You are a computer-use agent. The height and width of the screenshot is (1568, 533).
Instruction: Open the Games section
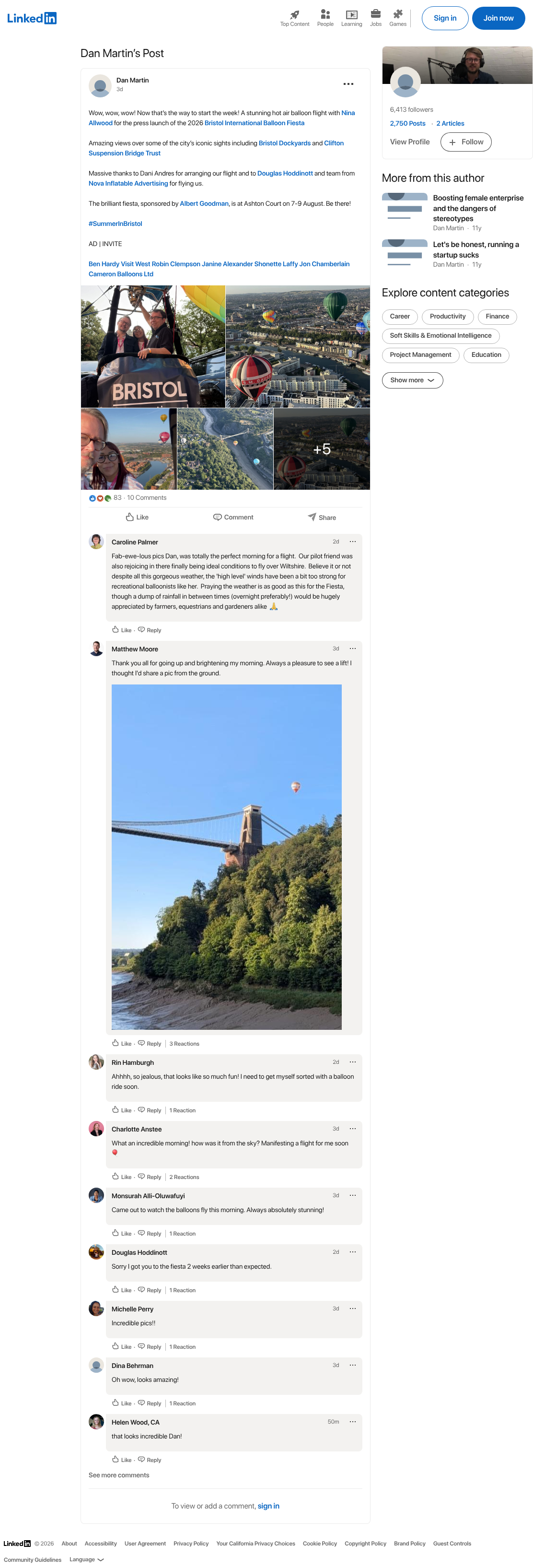397,18
